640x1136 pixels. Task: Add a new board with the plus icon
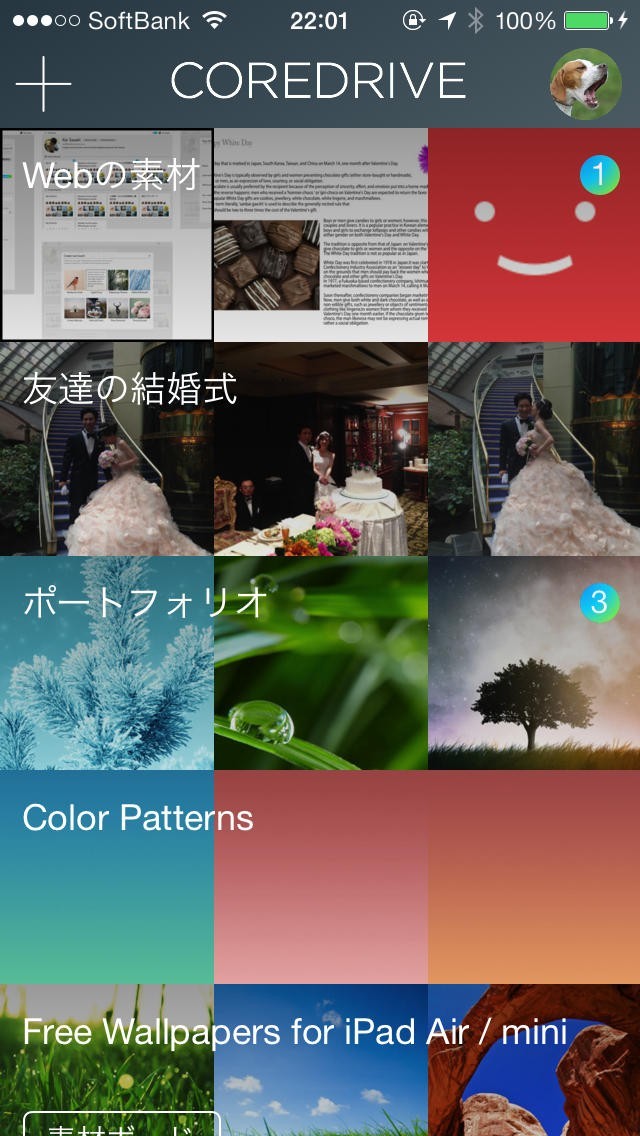(x=43, y=84)
